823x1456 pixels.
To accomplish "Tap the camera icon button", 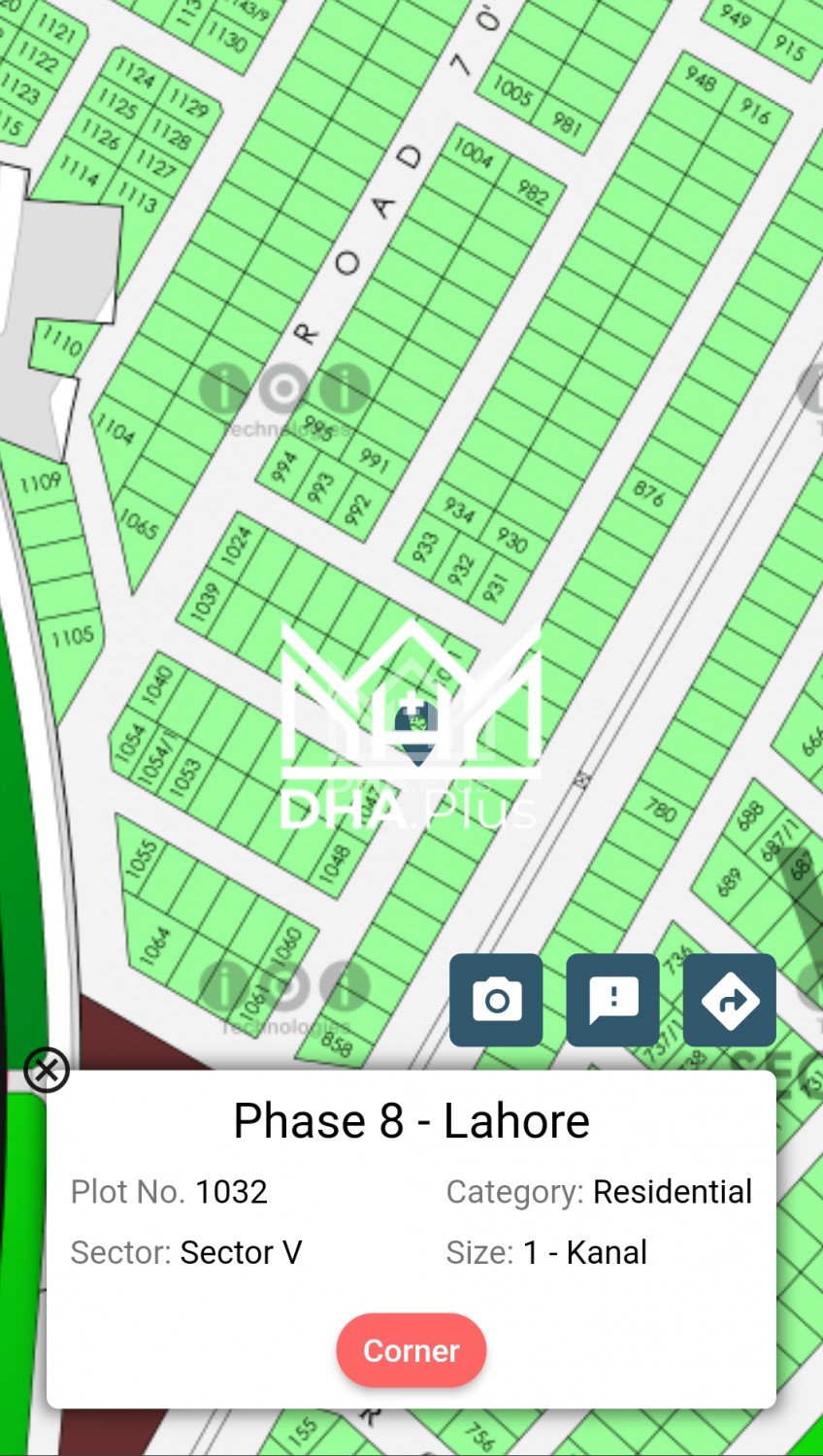I will 496,1000.
